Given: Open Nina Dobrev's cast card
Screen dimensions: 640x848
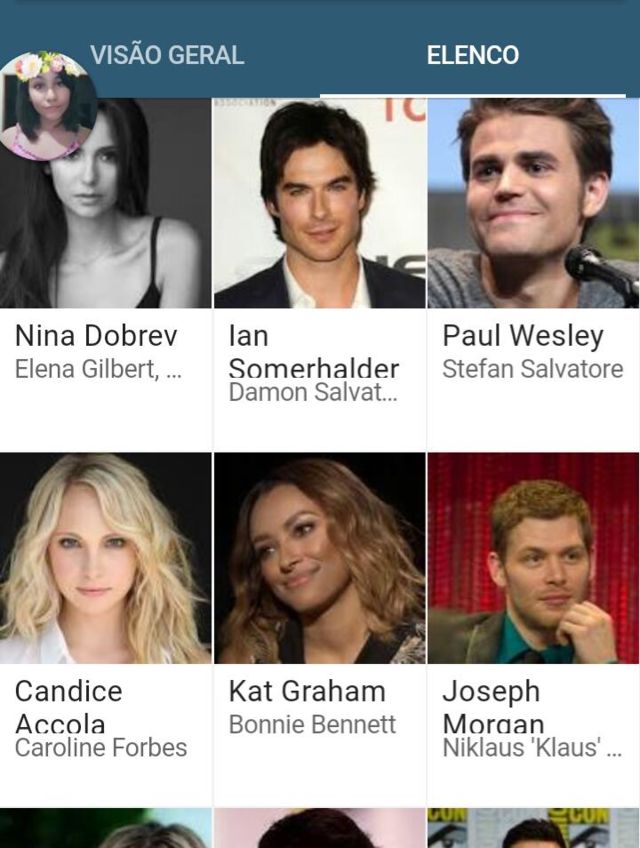Looking at the screenshot, I should [105, 274].
